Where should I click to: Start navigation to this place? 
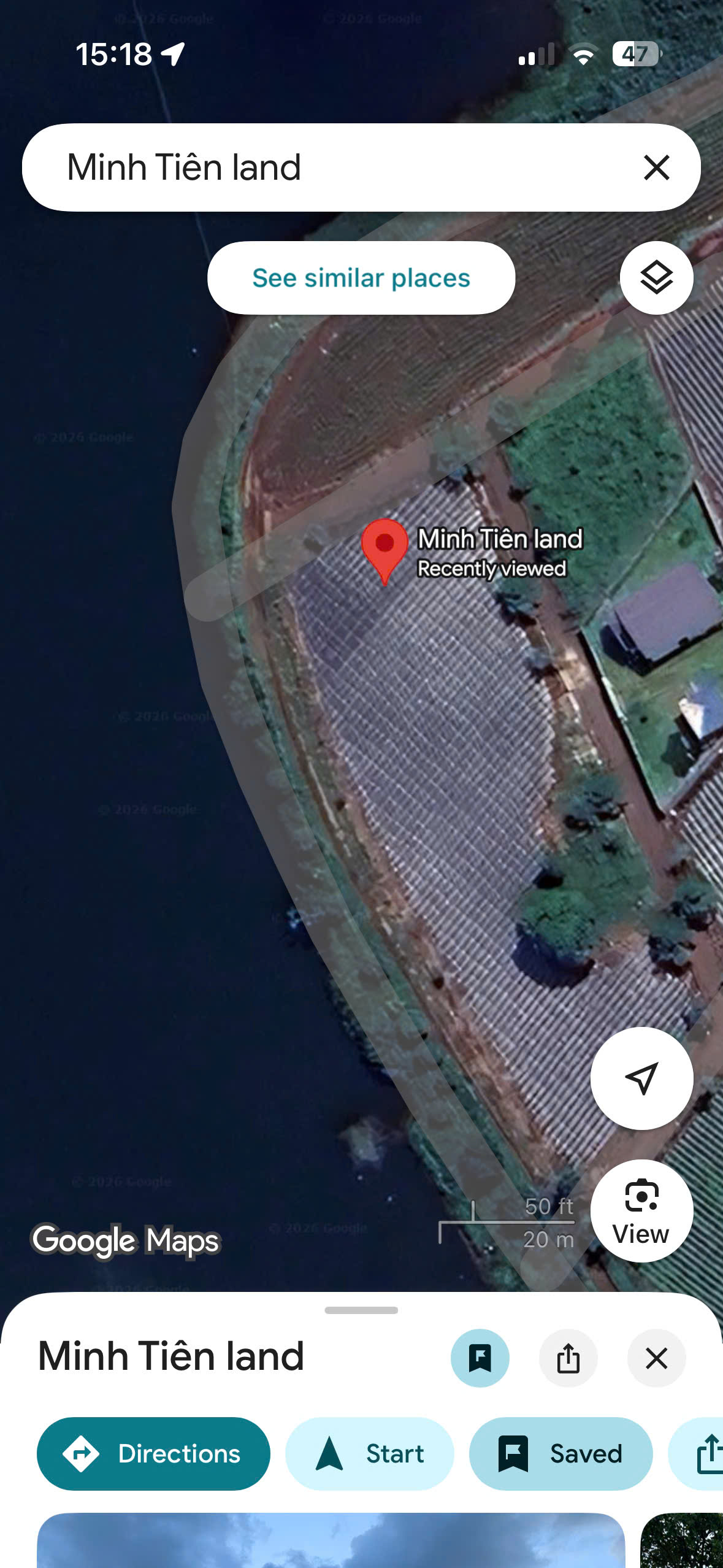click(370, 1453)
